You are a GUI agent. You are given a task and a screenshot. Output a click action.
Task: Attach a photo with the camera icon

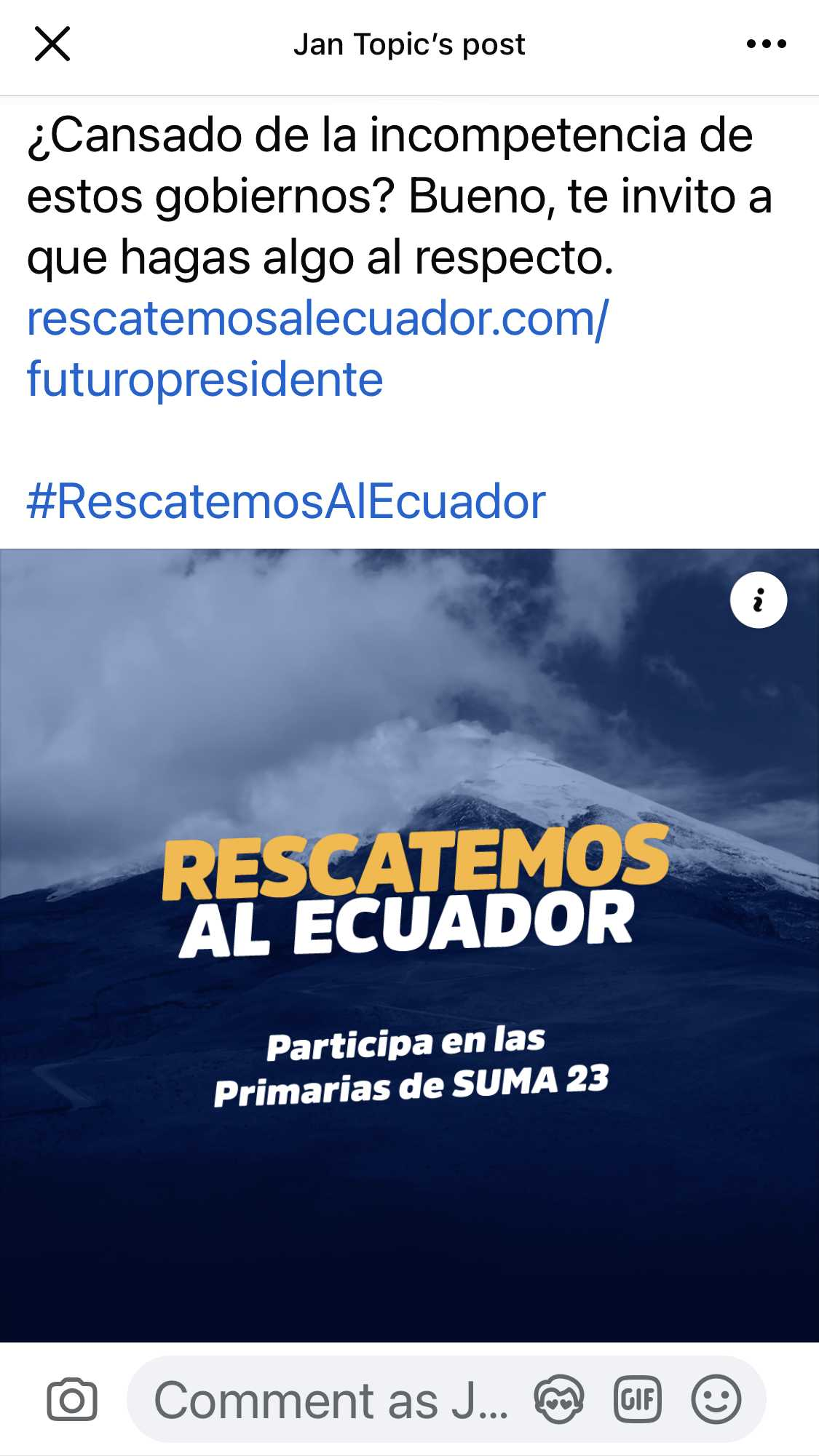pos(72,1399)
